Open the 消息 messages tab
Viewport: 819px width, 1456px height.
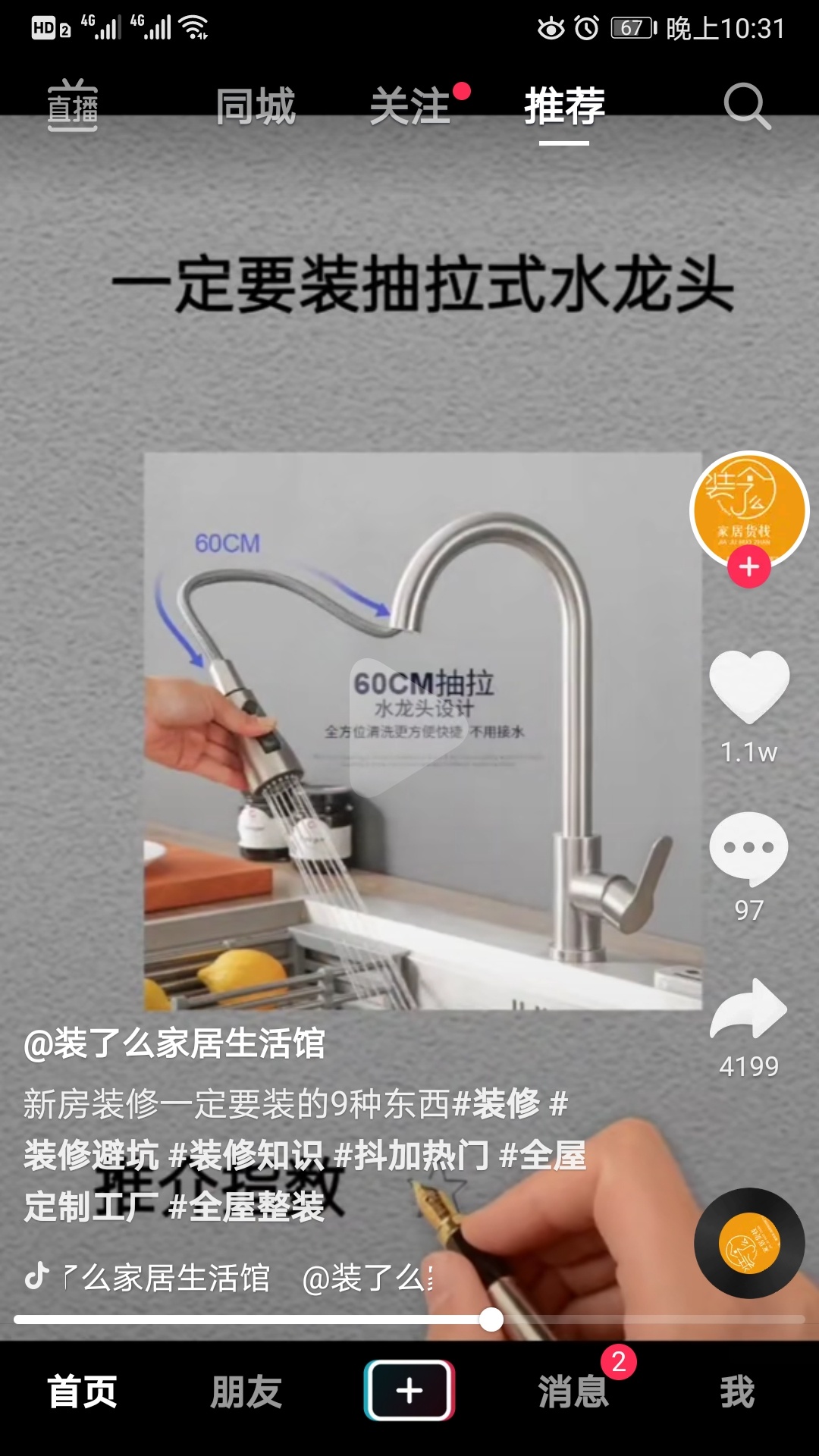point(573,1392)
